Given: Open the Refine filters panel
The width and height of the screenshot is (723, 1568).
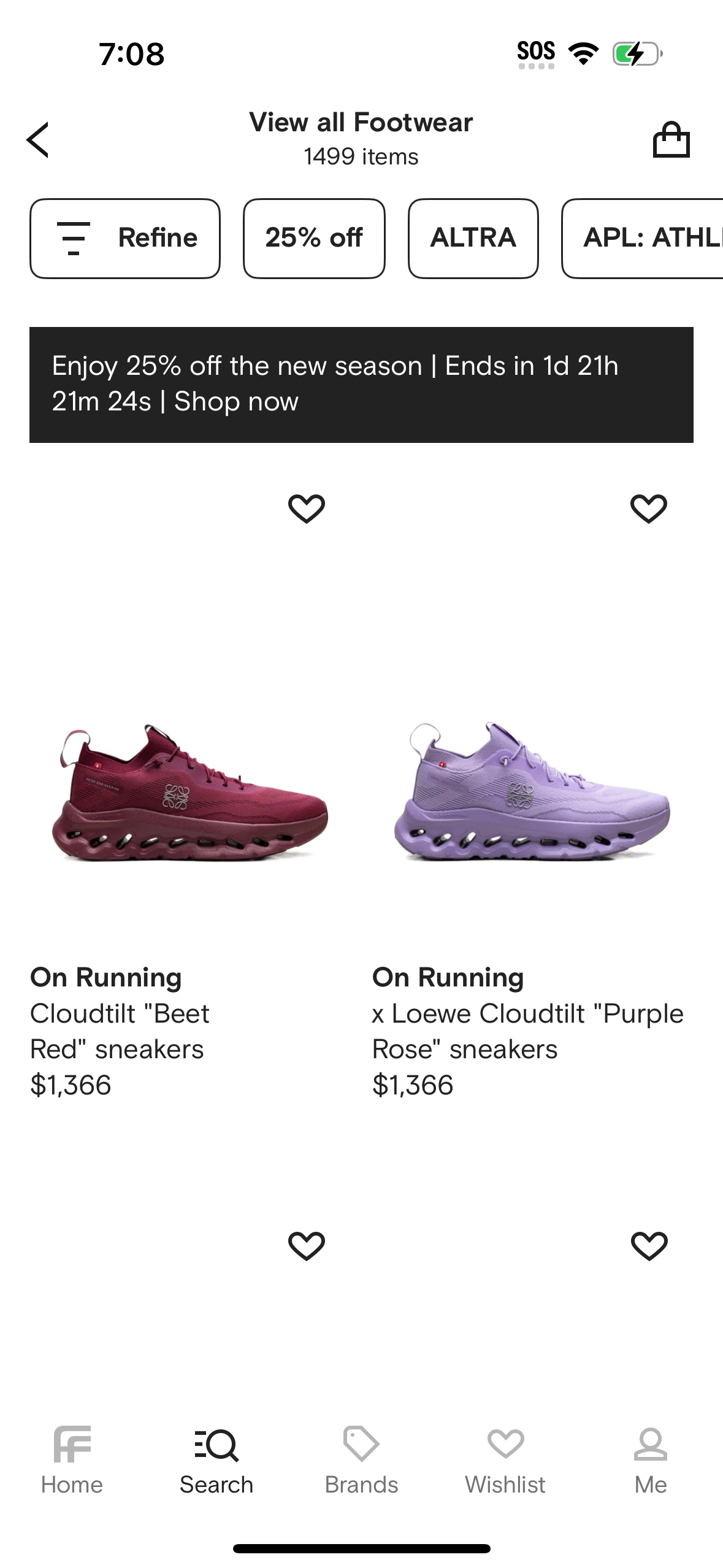Looking at the screenshot, I should click(x=124, y=238).
